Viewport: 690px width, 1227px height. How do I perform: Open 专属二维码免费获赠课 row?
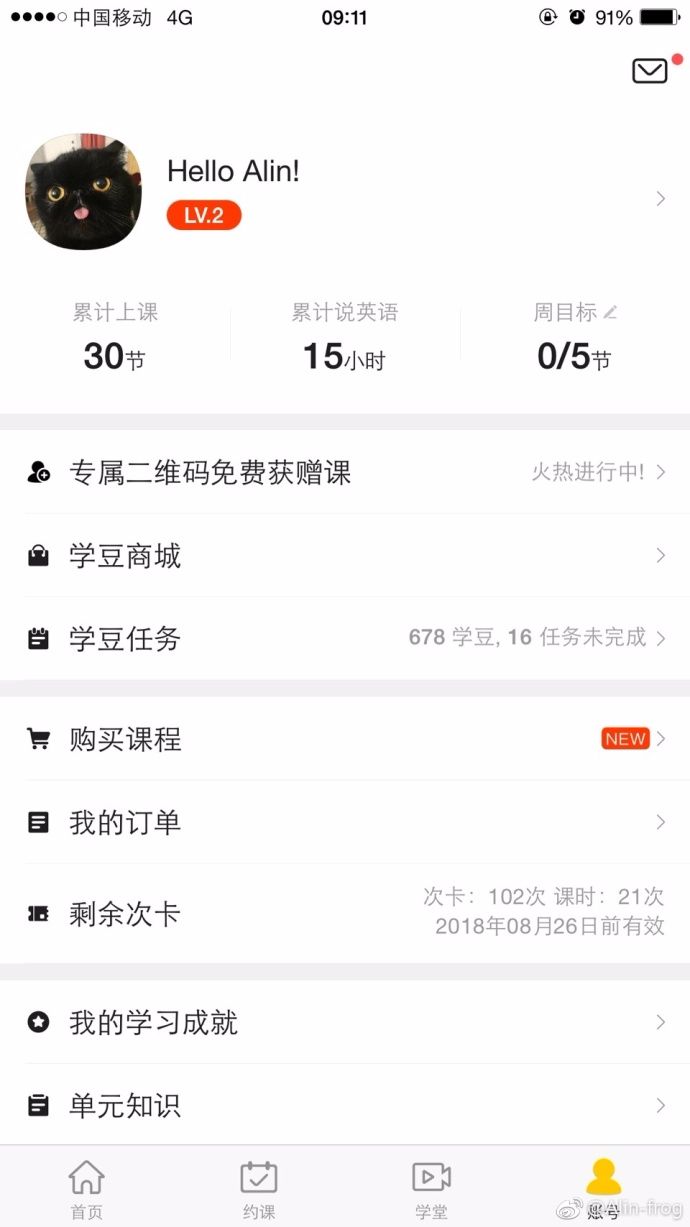[345, 472]
